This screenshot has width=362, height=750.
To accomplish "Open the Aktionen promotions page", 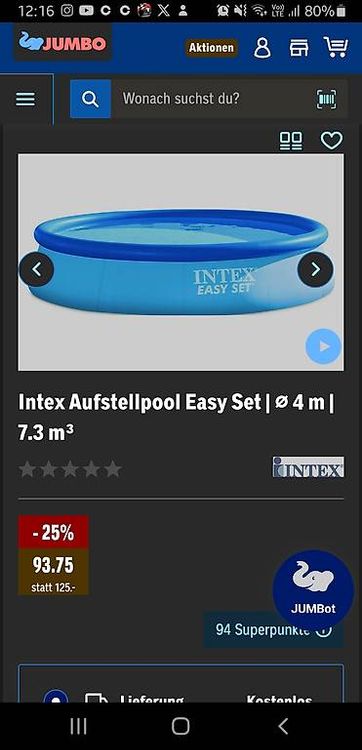I will click(x=211, y=48).
